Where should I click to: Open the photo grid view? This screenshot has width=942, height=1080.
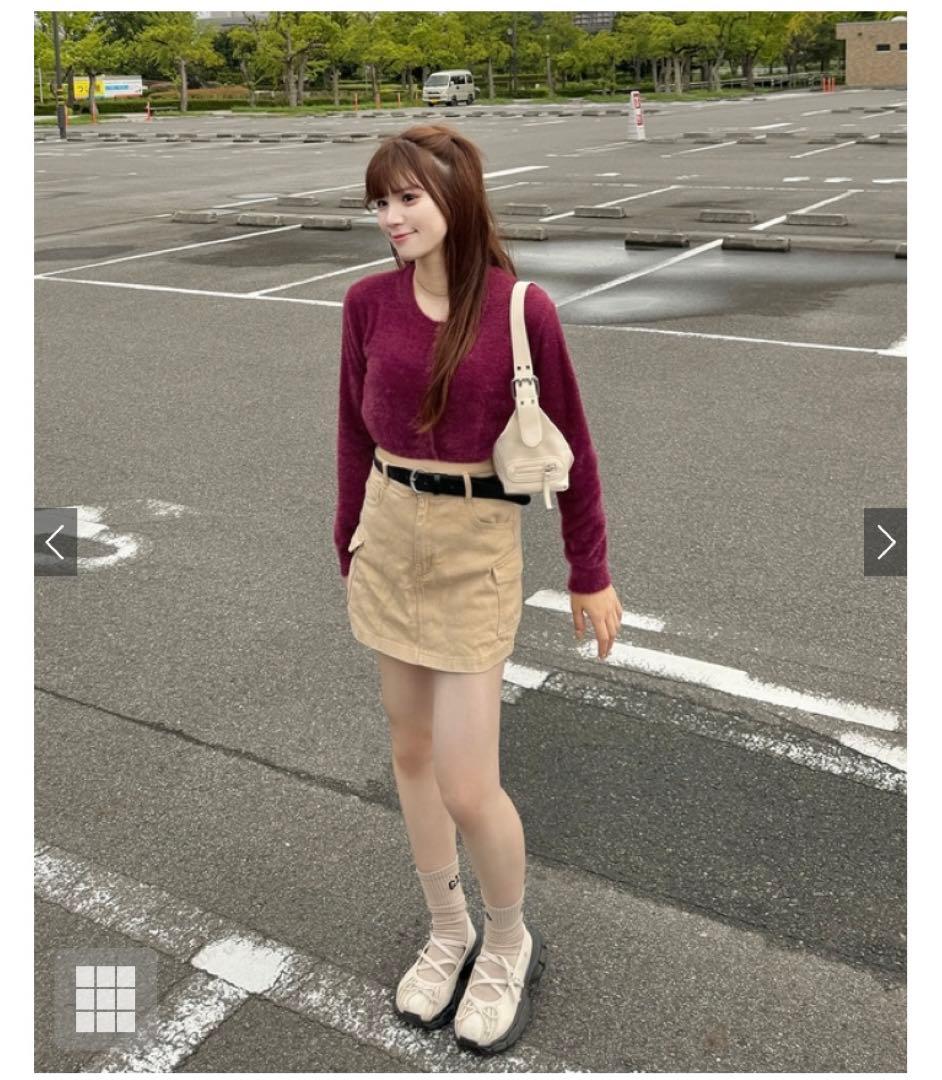[x=105, y=998]
